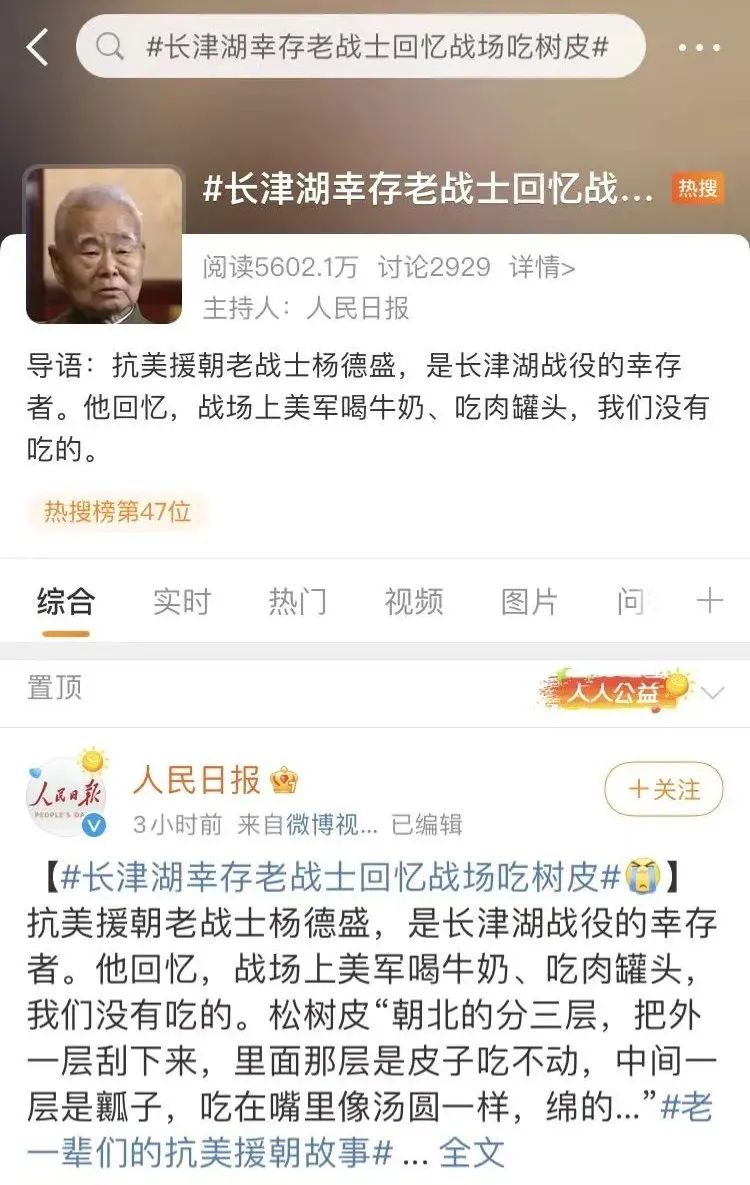Follow 人民日报 with the 关注 button

point(663,790)
